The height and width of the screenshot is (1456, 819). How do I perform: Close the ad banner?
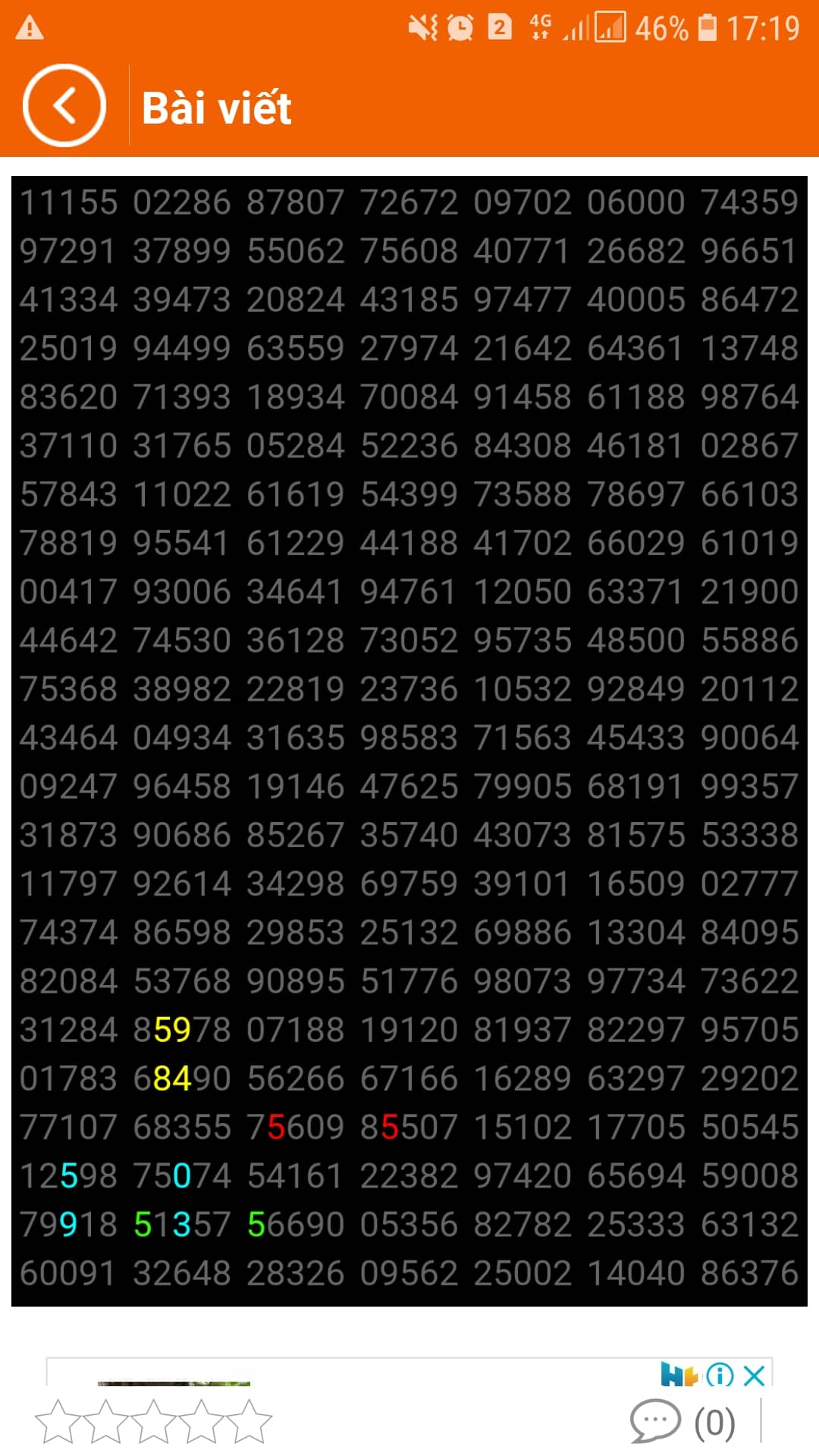[x=754, y=1375]
